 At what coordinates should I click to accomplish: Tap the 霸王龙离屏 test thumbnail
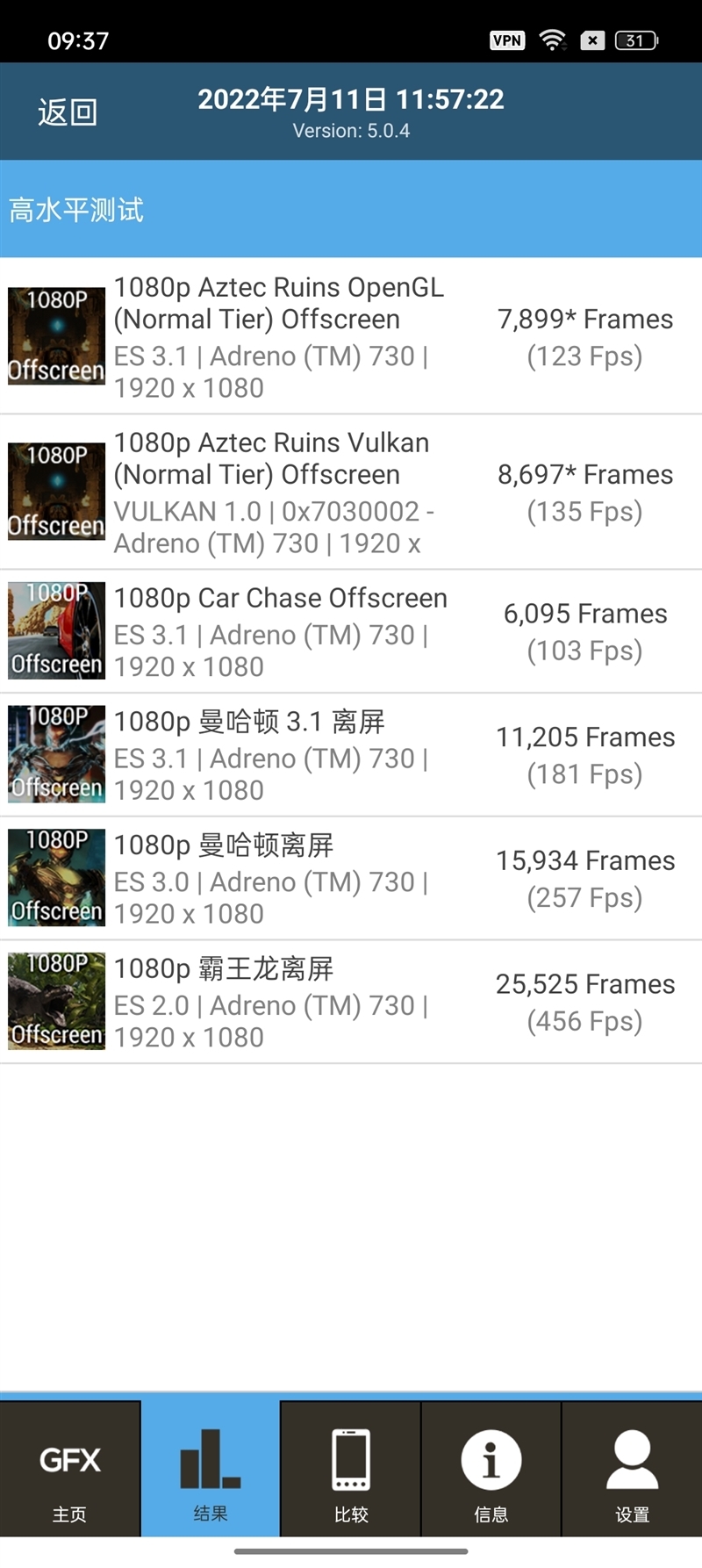pos(55,1001)
